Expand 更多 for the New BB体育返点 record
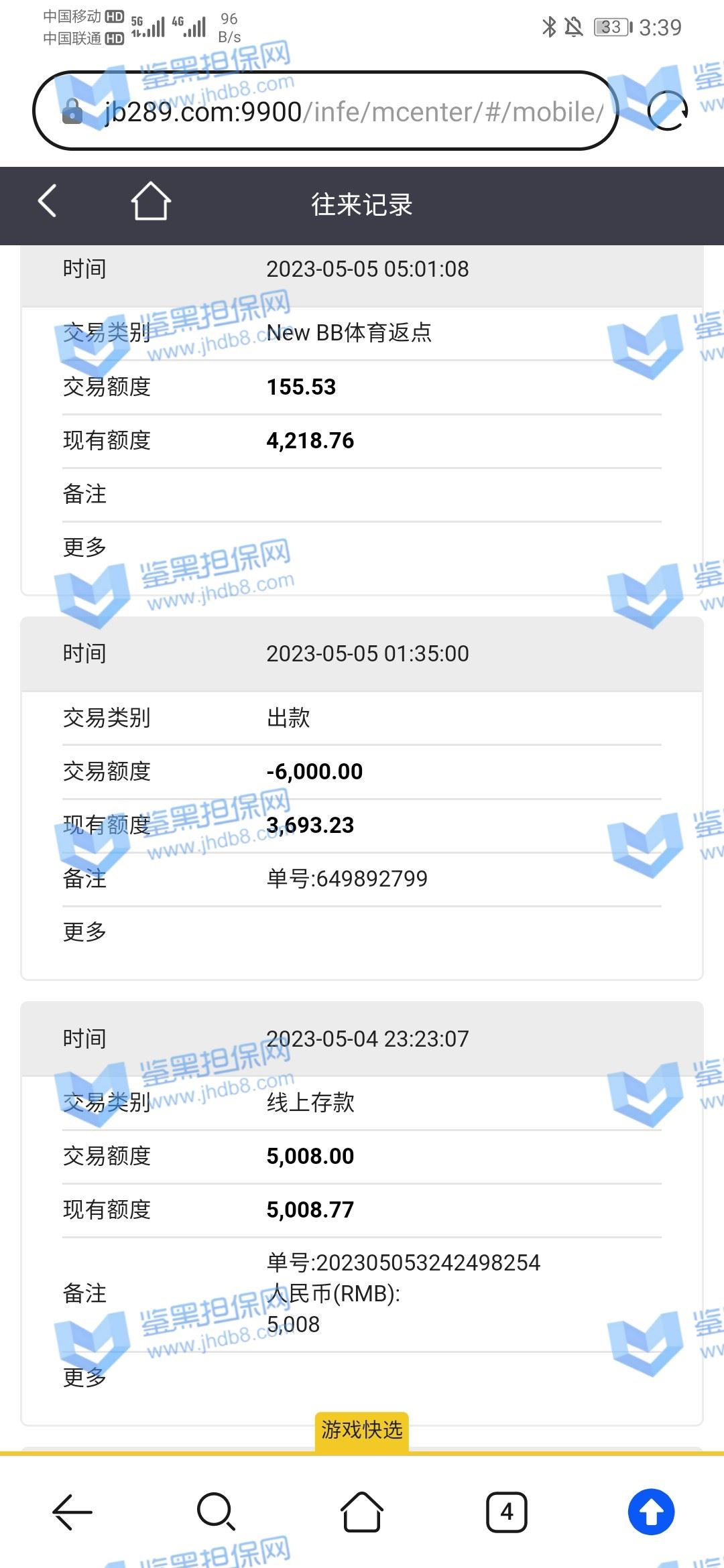The image size is (724, 1568). [84, 547]
